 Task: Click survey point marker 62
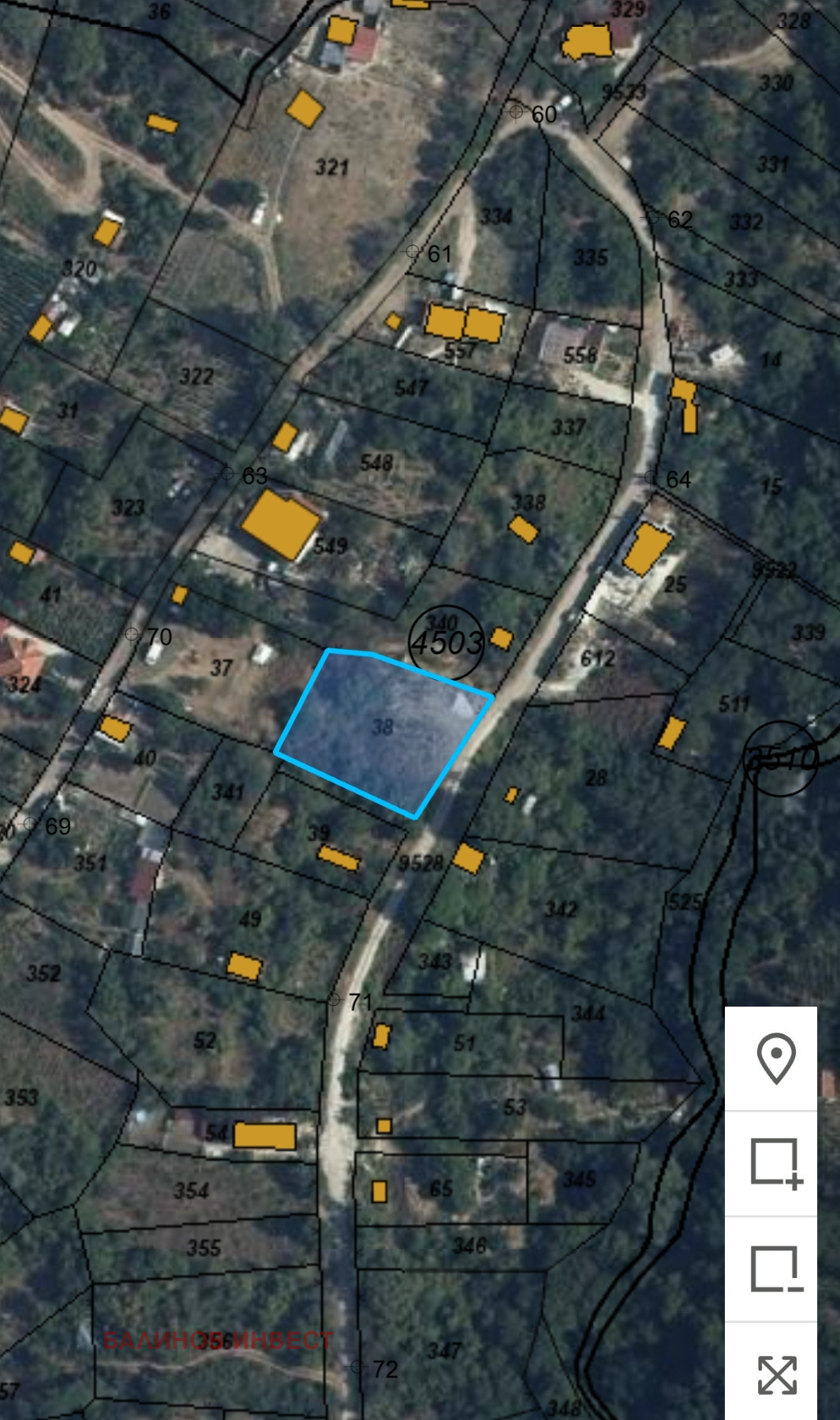[x=651, y=215]
